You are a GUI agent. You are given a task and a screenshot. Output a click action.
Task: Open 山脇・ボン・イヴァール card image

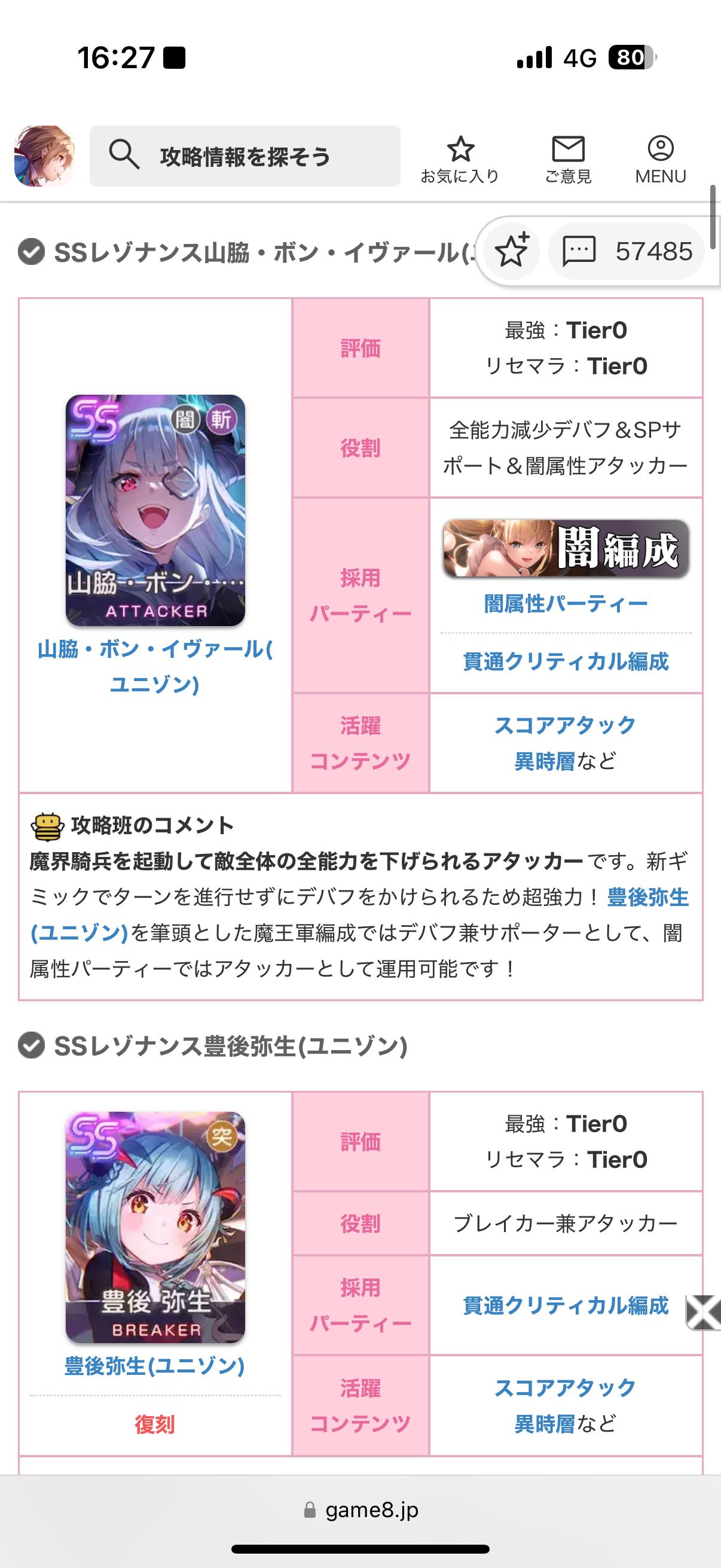click(155, 510)
